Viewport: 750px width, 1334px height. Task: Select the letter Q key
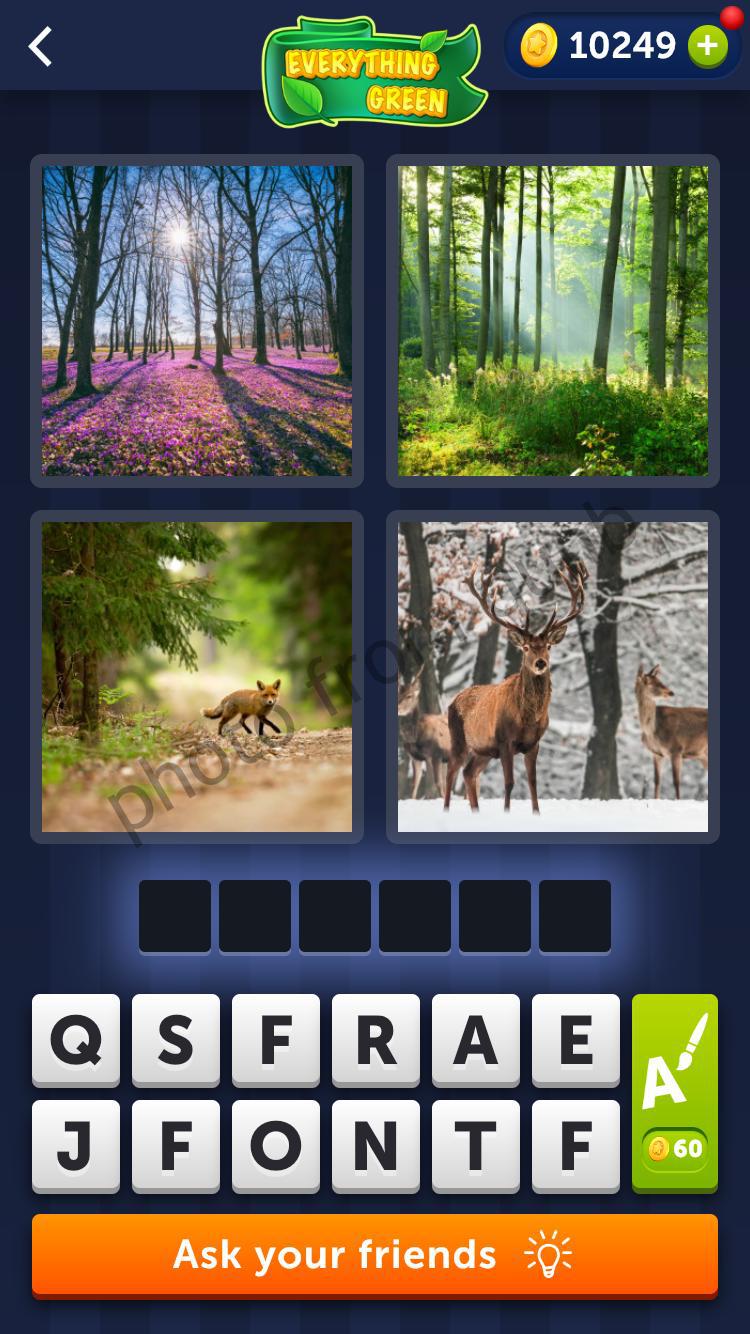pyautogui.click(x=76, y=1040)
